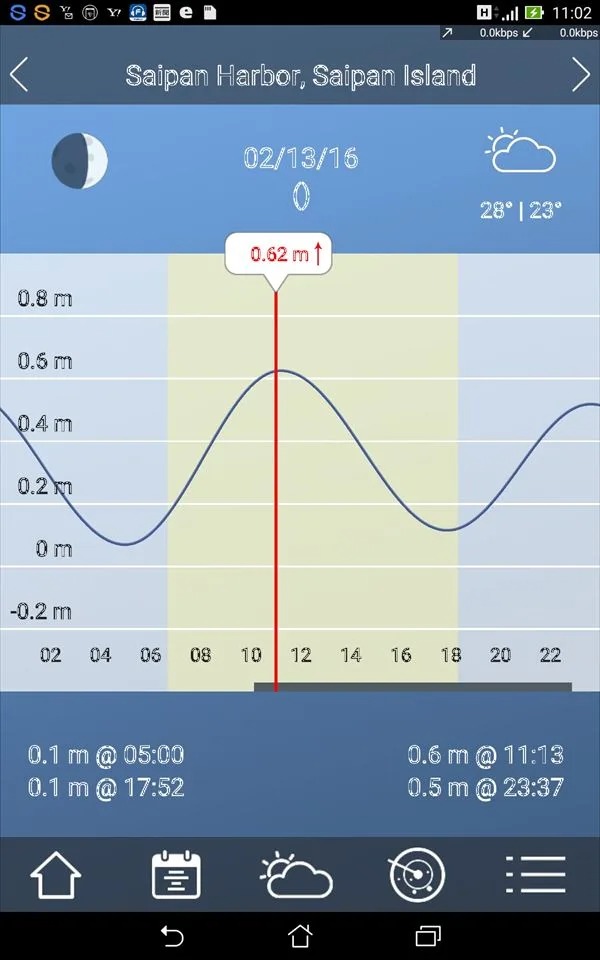The width and height of the screenshot is (600, 960).
Task: Open the calendar tab
Action: pos(176,875)
